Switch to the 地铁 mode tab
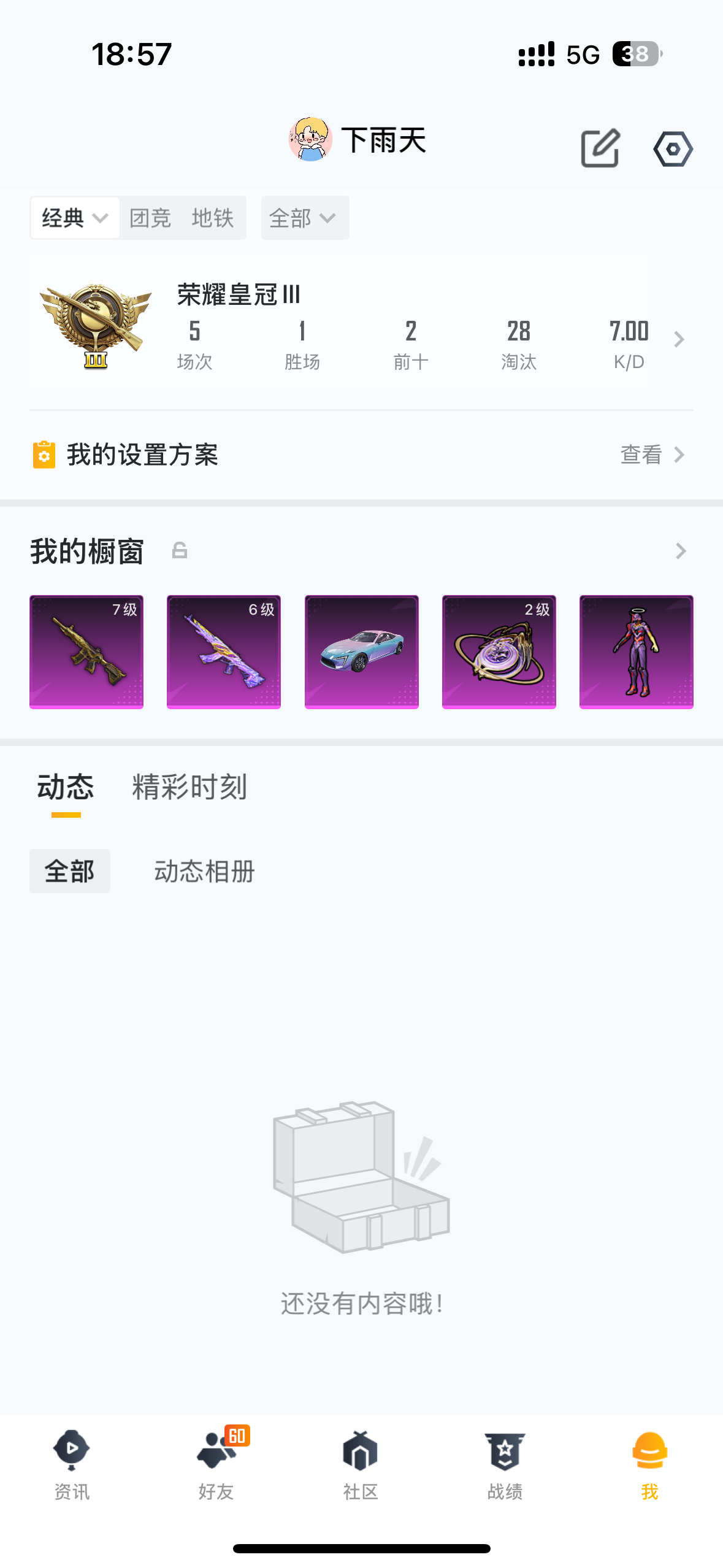The image size is (723, 1568). (212, 218)
